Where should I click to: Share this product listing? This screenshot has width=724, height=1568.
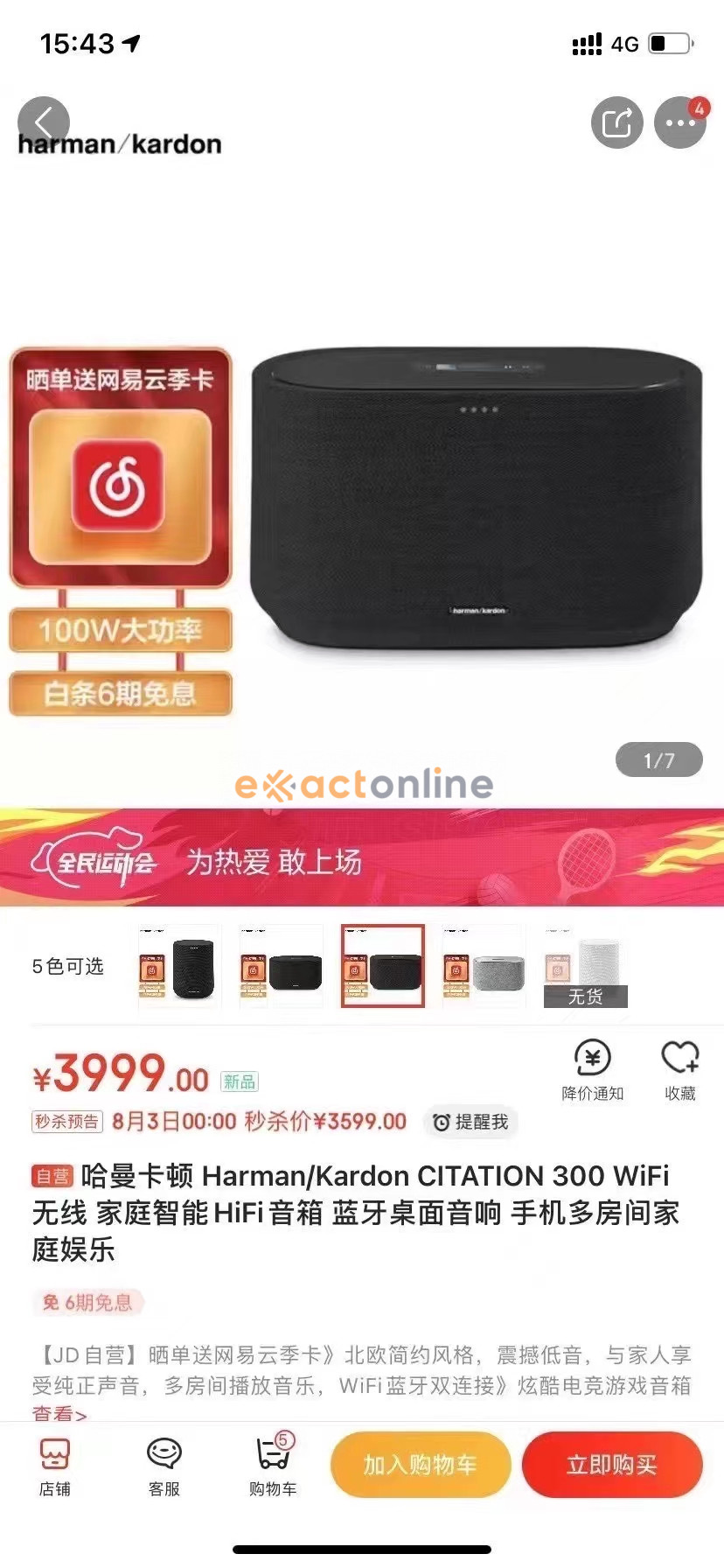[617, 122]
